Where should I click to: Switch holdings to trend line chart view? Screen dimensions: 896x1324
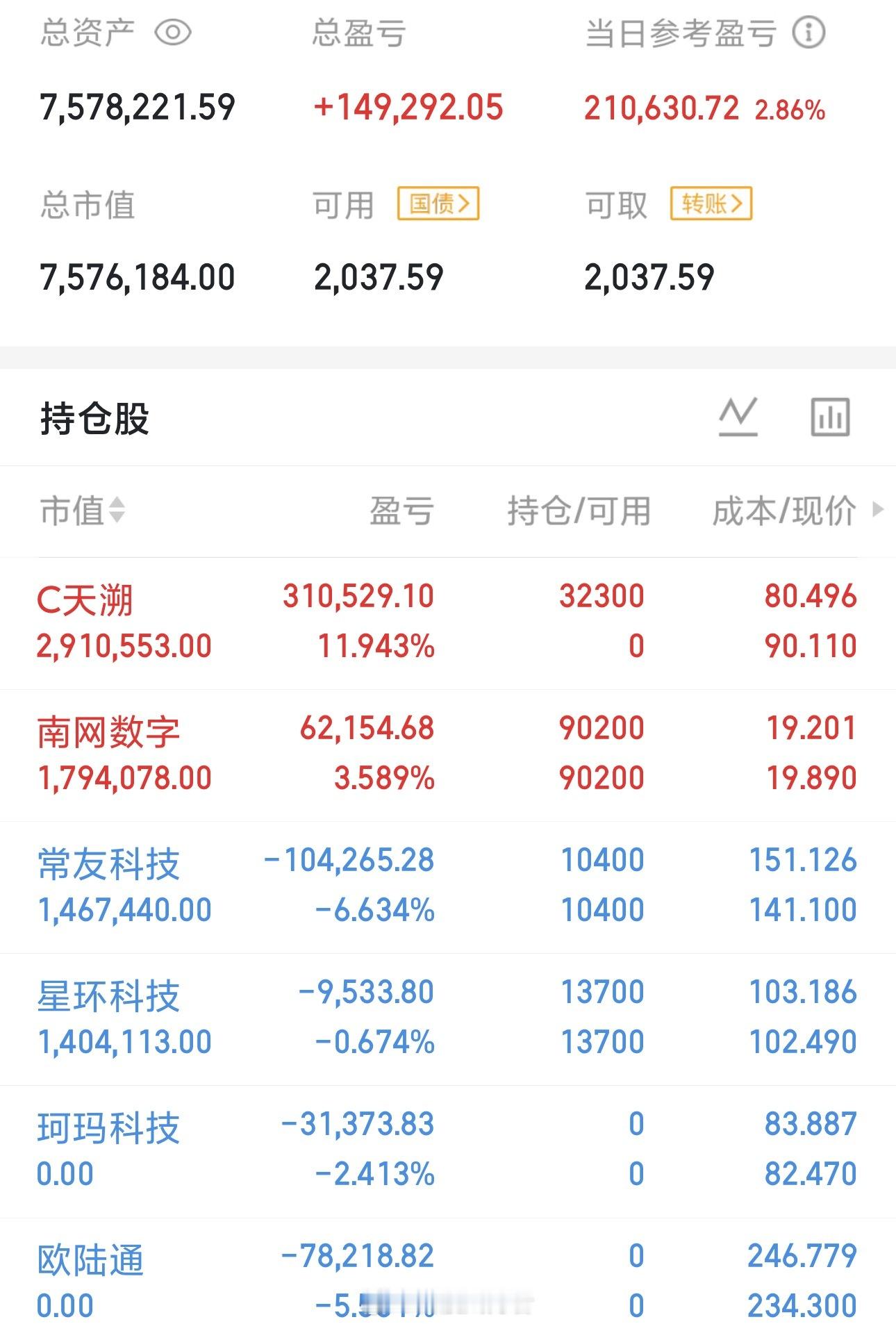coord(738,417)
